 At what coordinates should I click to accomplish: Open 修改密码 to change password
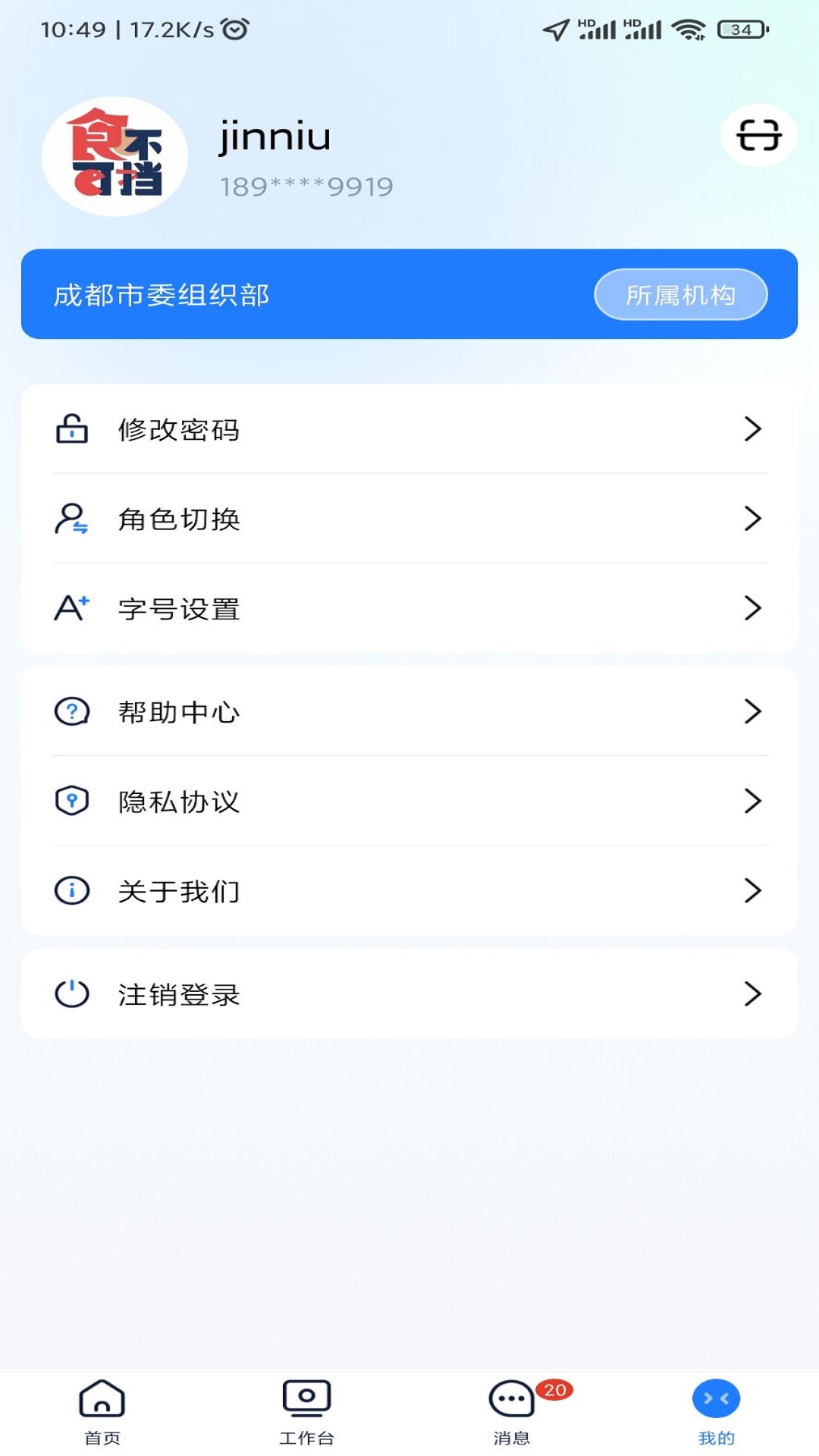pos(409,429)
